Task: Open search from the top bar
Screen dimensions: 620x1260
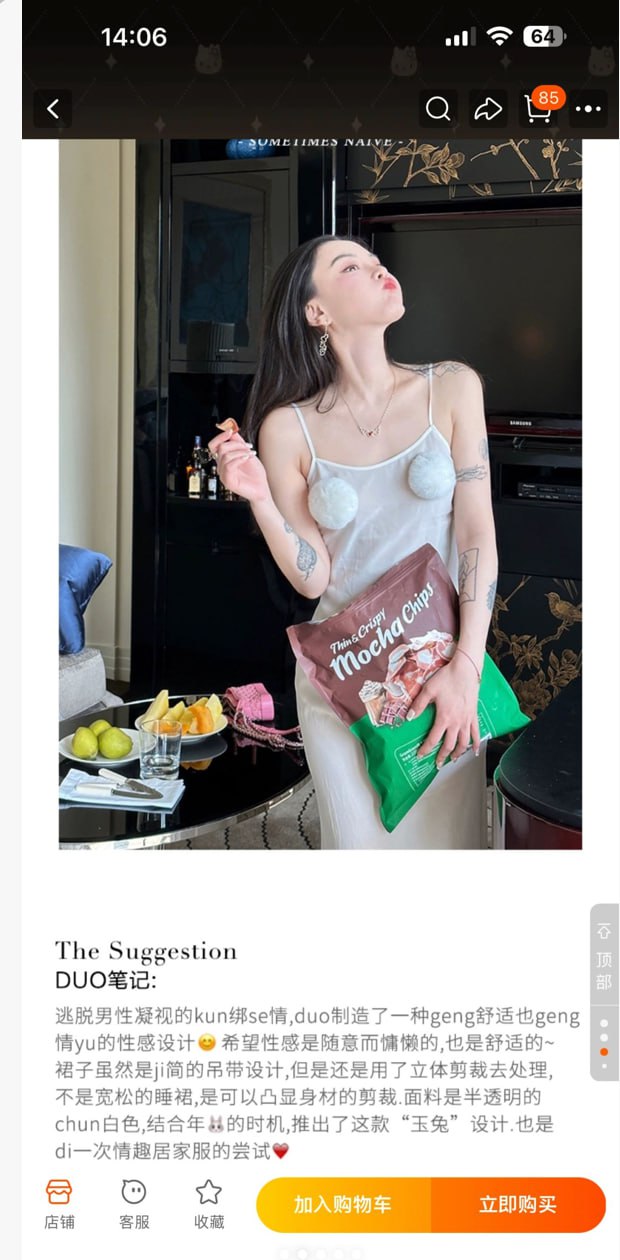Action: click(x=438, y=109)
